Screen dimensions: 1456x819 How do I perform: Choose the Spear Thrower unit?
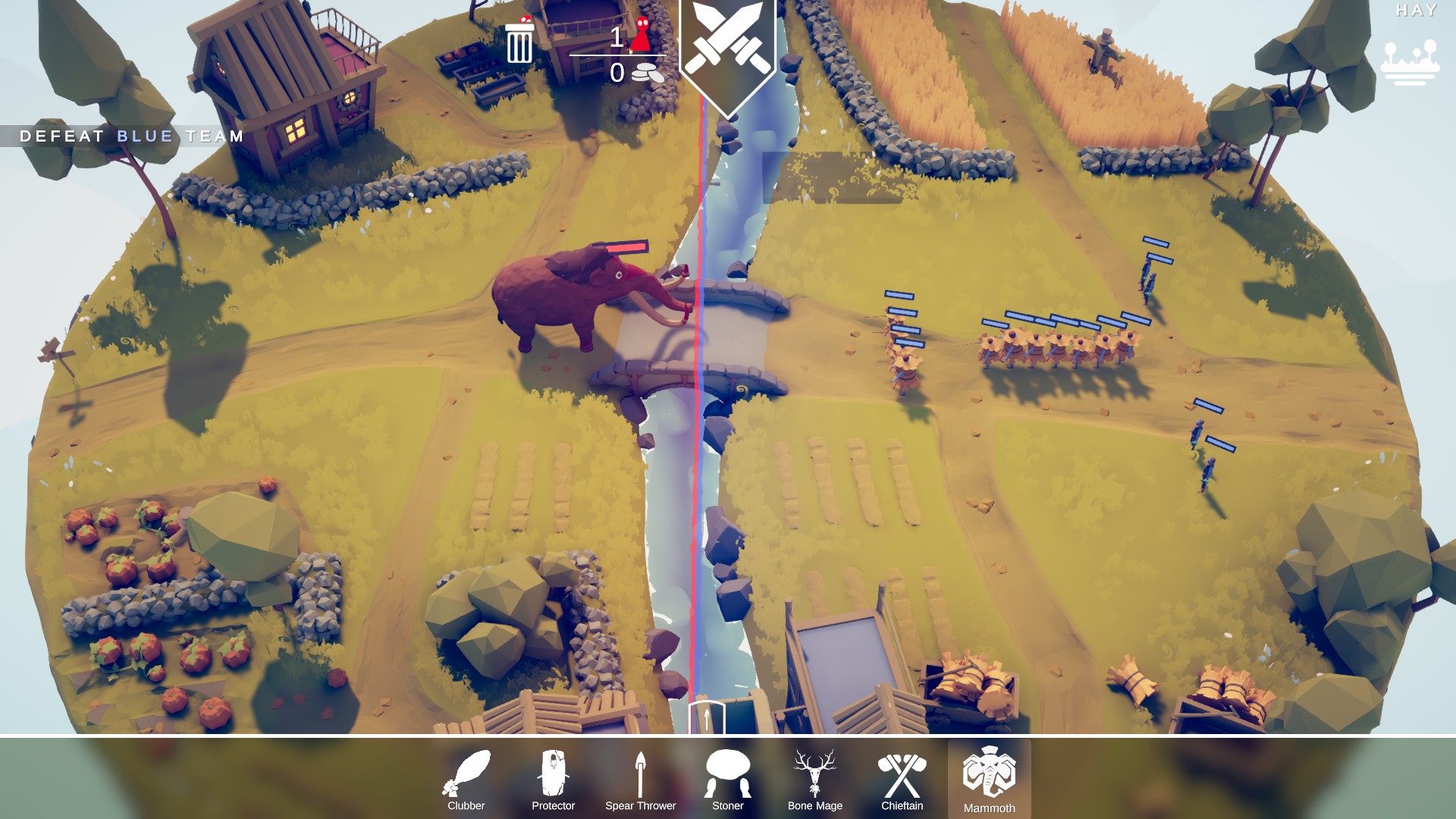[640, 780]
